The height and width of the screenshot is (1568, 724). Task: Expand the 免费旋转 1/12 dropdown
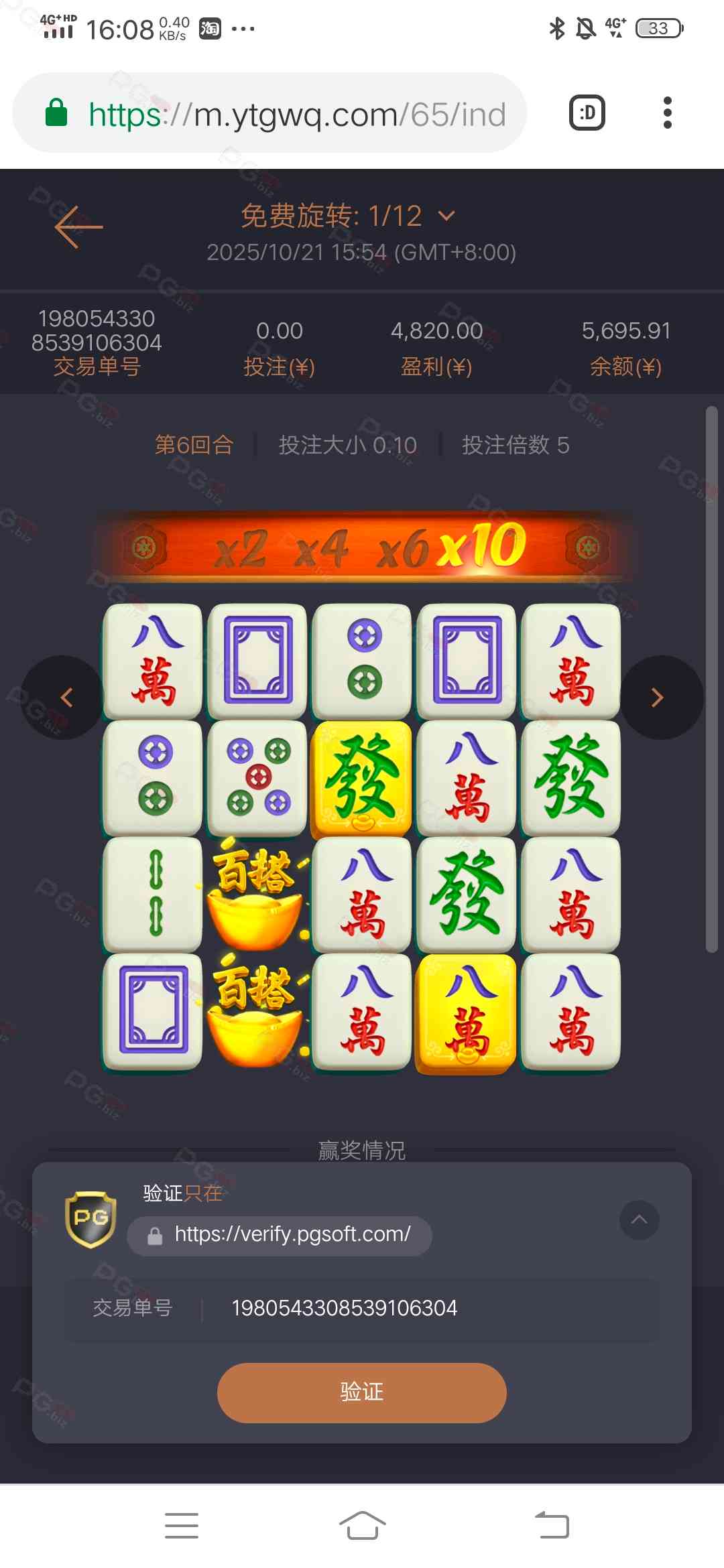point(446,216)
